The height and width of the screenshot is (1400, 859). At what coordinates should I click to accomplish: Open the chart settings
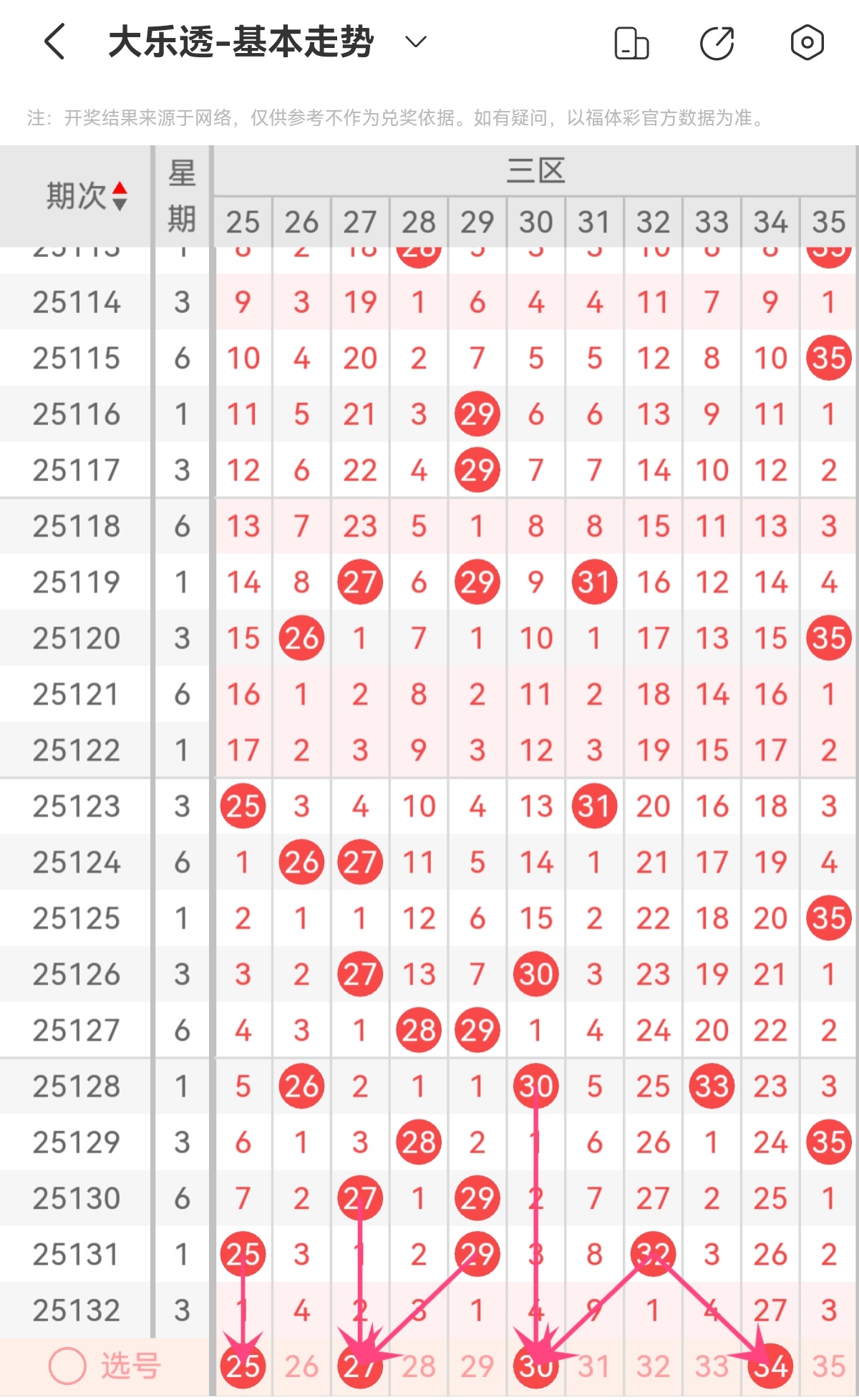(x=807, y=43)
